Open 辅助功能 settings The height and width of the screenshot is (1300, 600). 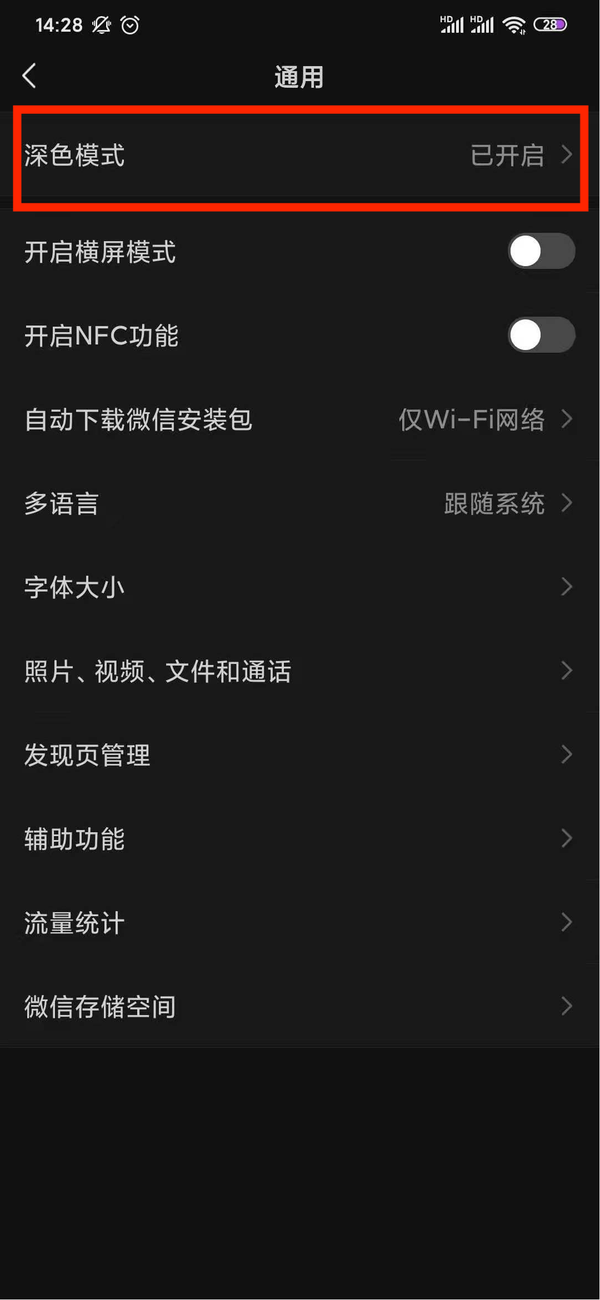coord(298,839)
